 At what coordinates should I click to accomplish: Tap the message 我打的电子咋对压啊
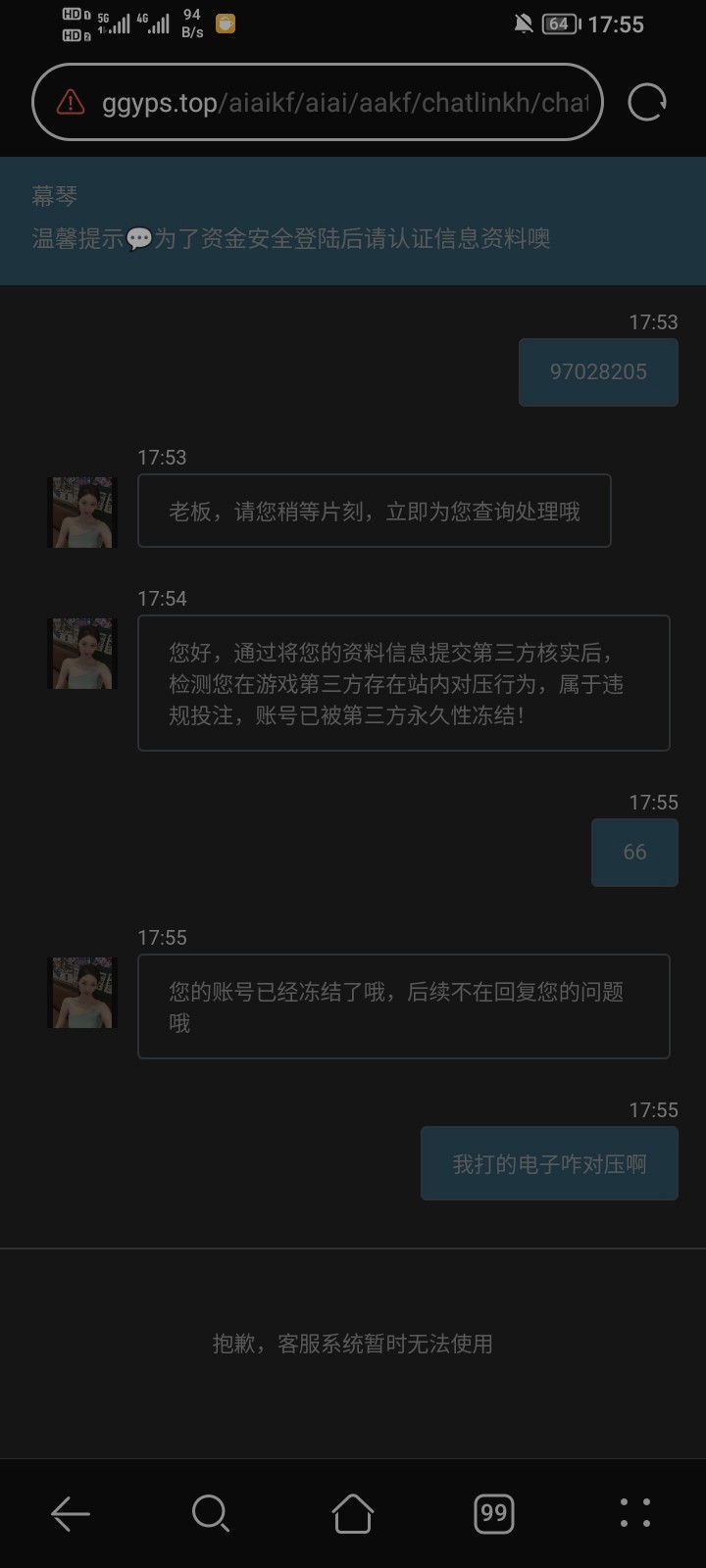click(x=549, y=1162)
